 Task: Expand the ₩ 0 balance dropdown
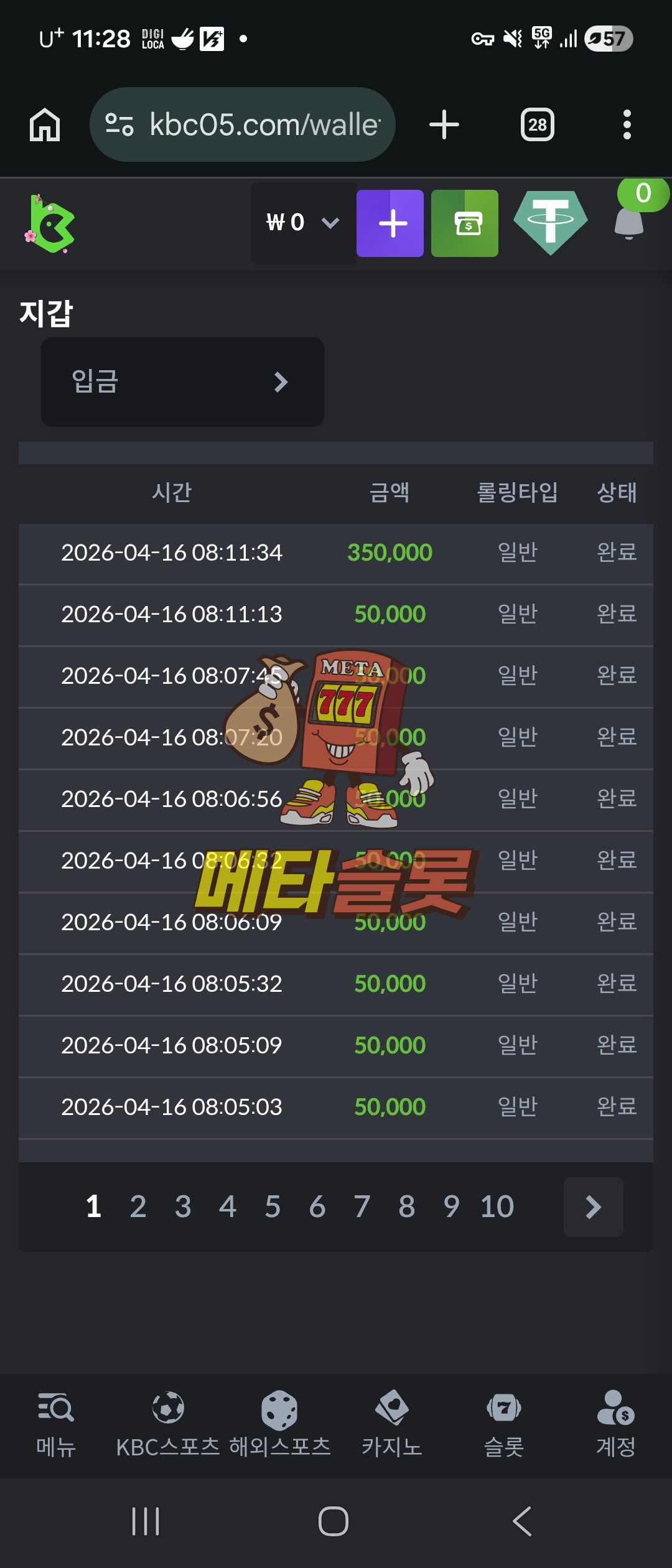click(304, 223)
